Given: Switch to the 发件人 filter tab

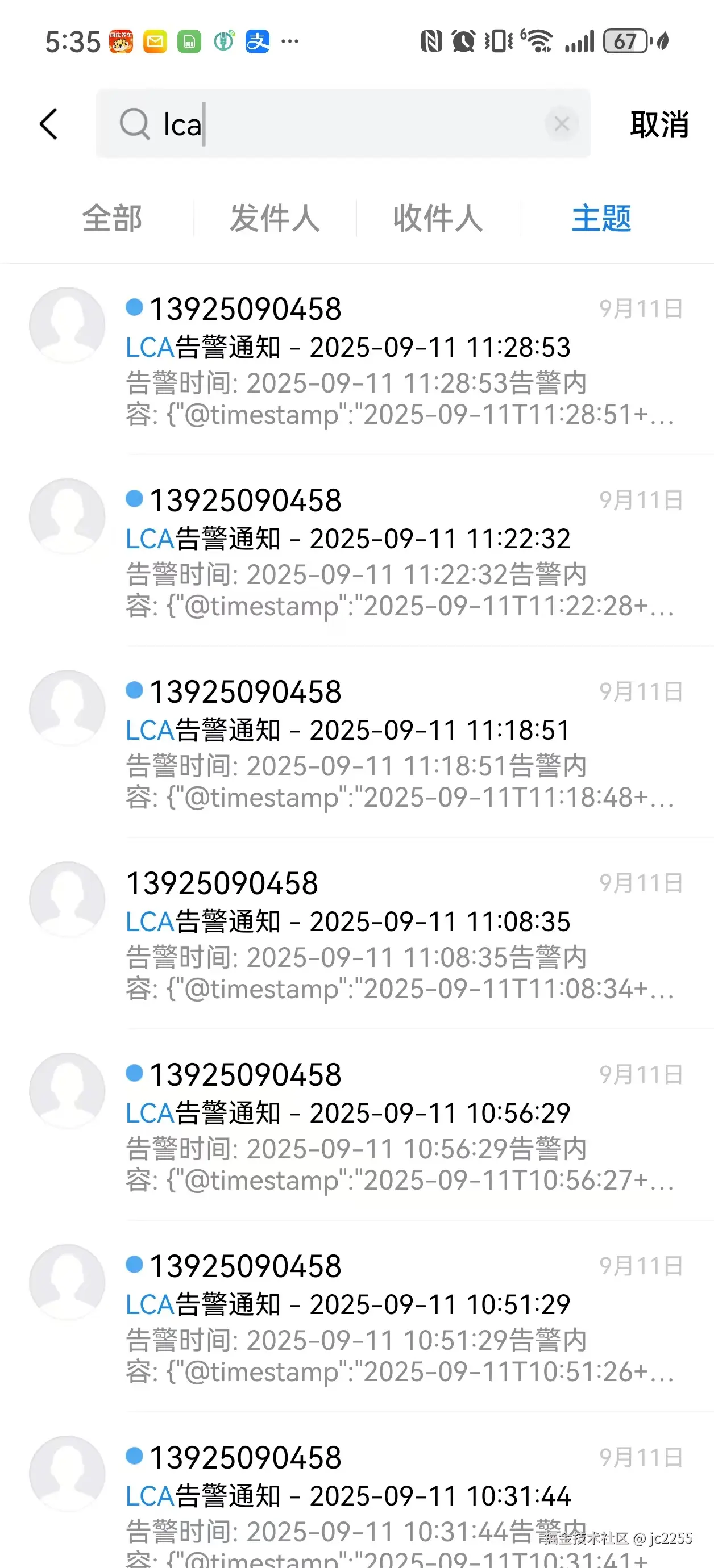Looking at the screenshot, I should pyautogui.click(x=275, y=219).
